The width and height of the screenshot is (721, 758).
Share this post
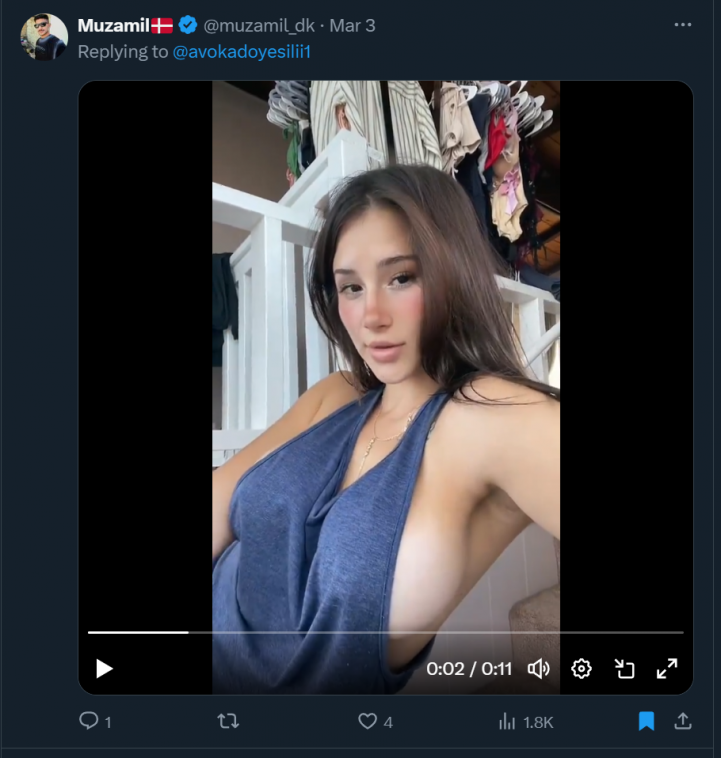tap(683, 721)
